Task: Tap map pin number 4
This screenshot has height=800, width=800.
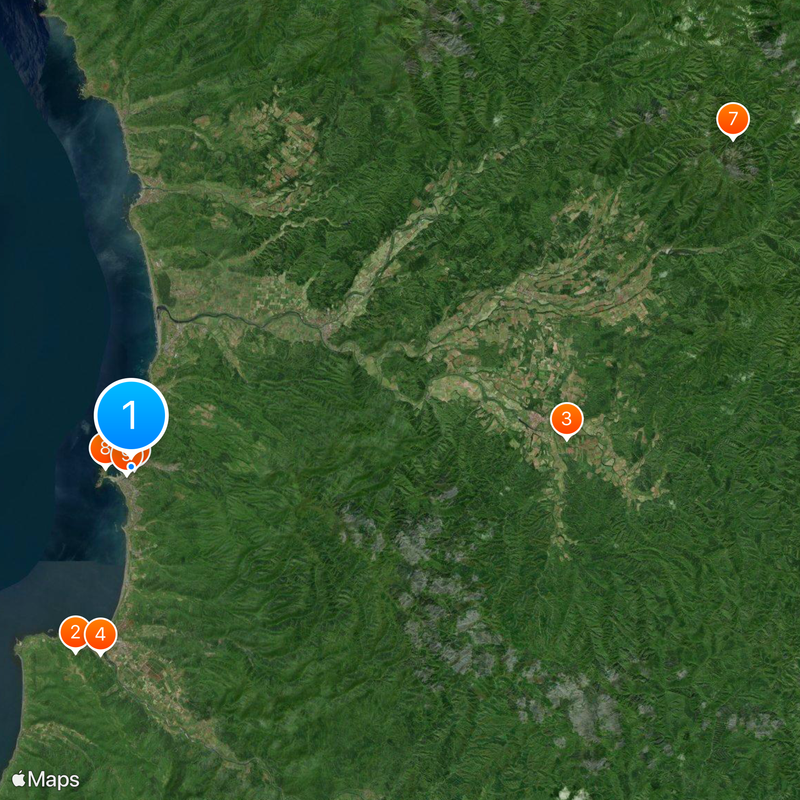Action: [x=101, y=634]
